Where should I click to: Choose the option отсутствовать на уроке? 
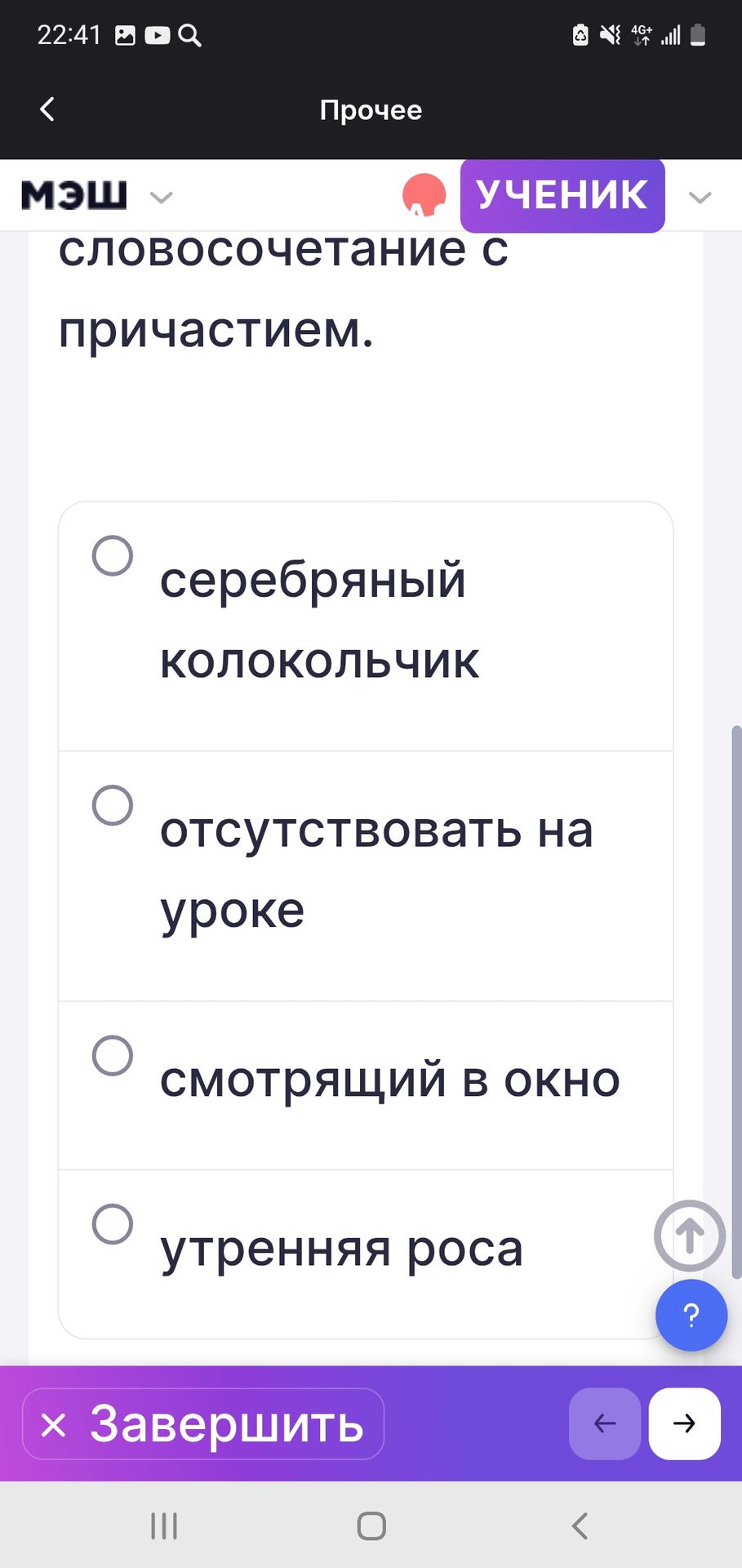[113, 806]
